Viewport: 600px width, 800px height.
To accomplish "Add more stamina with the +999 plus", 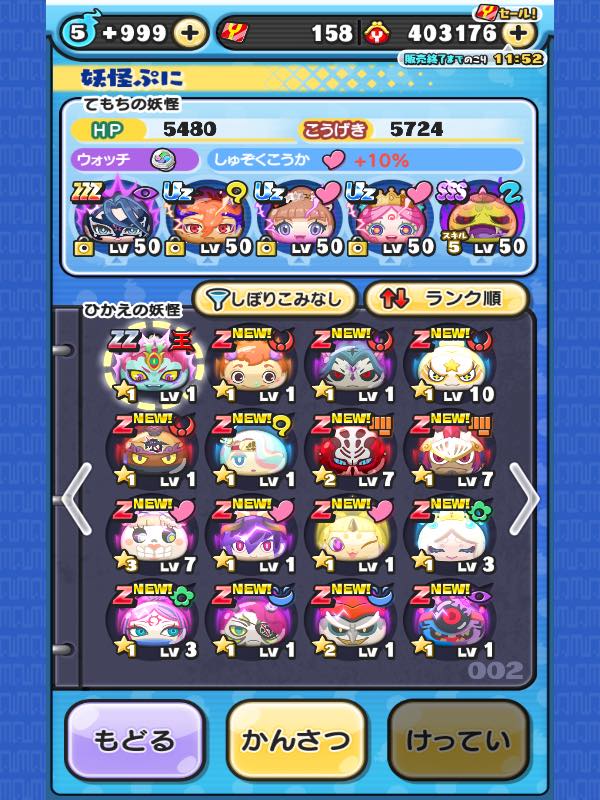I will pos(189,33).
